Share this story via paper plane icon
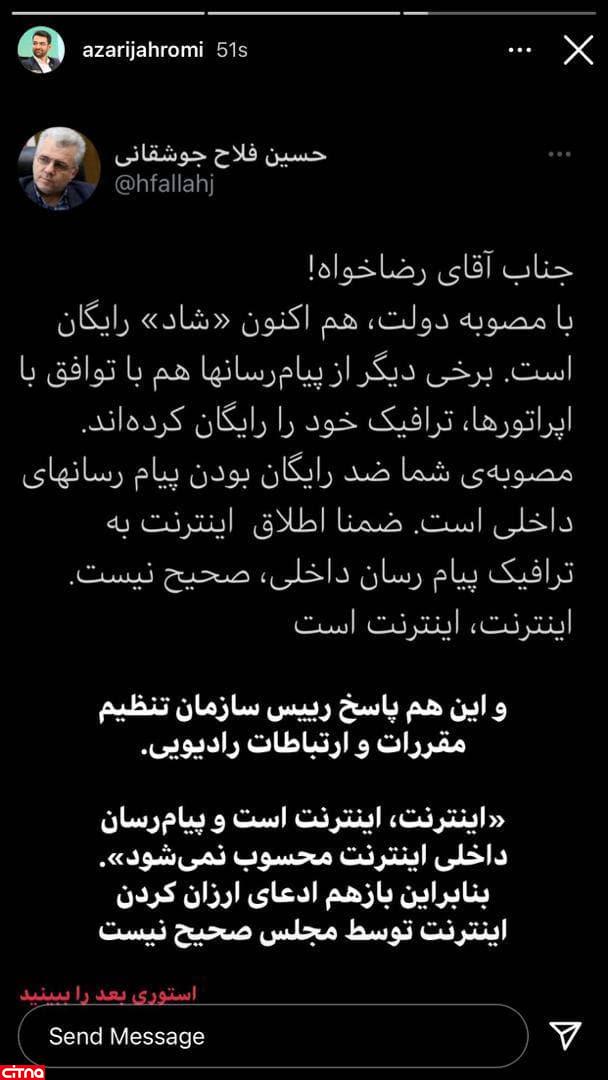Image resolution: width=608 pixels, height=1080 pixels. [x=565, y=1036]
